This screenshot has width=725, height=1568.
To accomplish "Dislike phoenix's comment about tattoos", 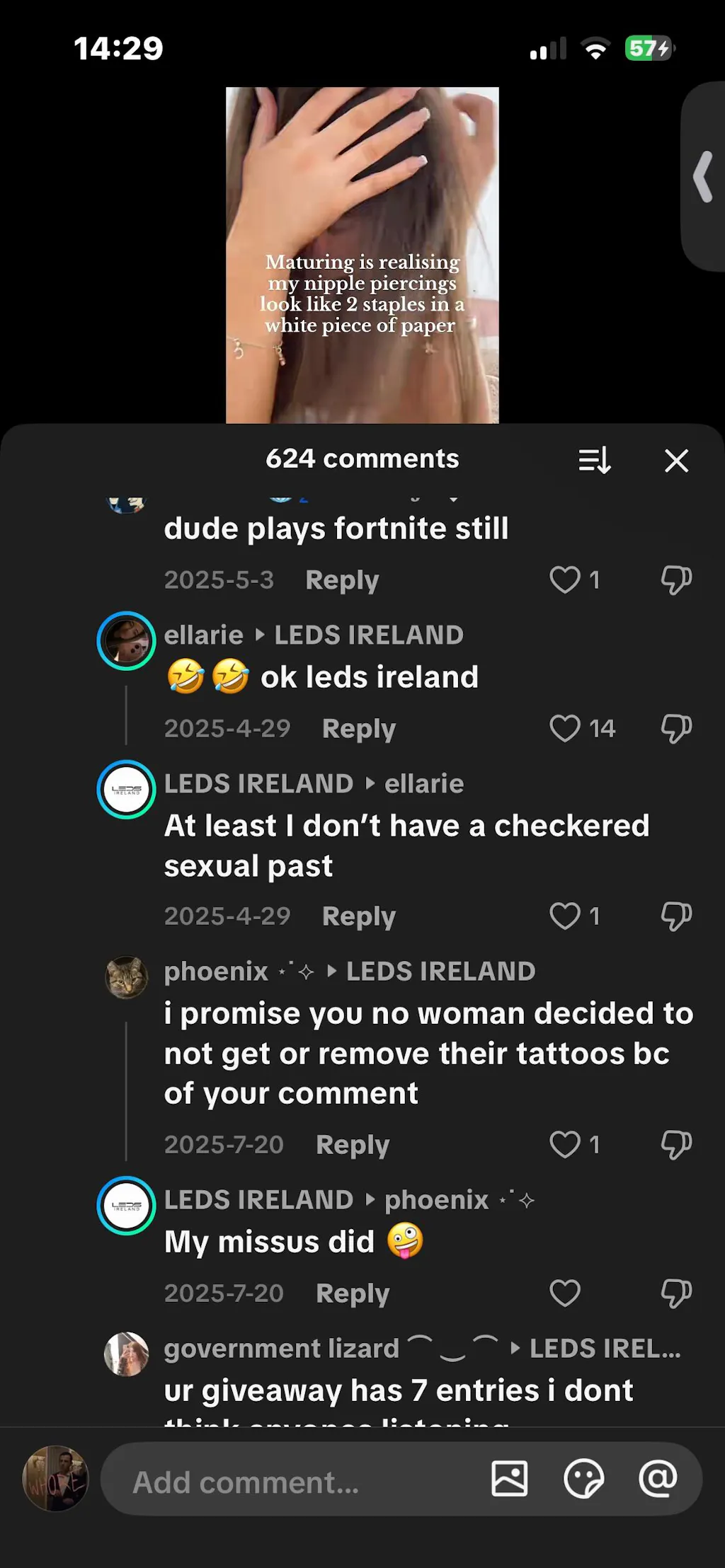I will tap(676, 1144).
